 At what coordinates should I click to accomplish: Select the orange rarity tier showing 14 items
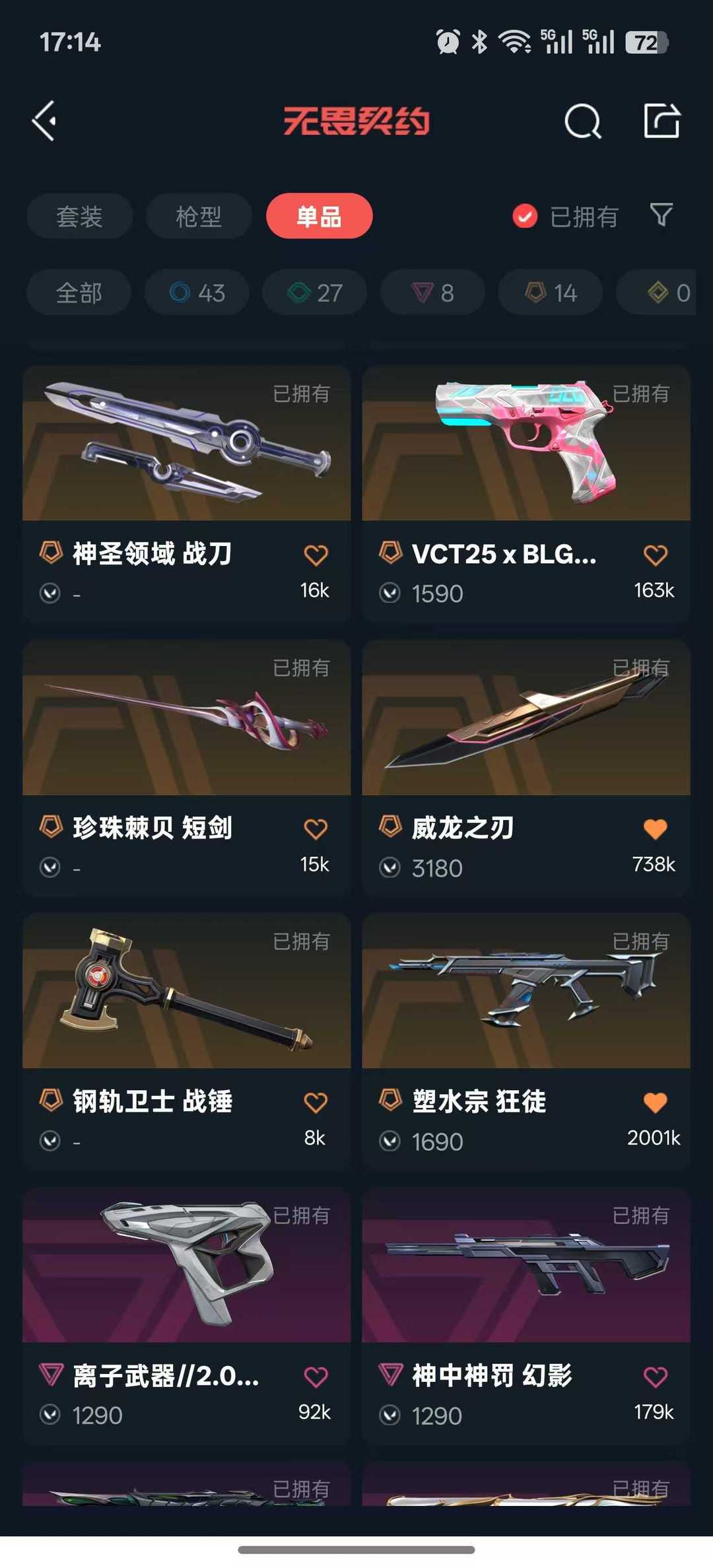[x=549, y=292]
